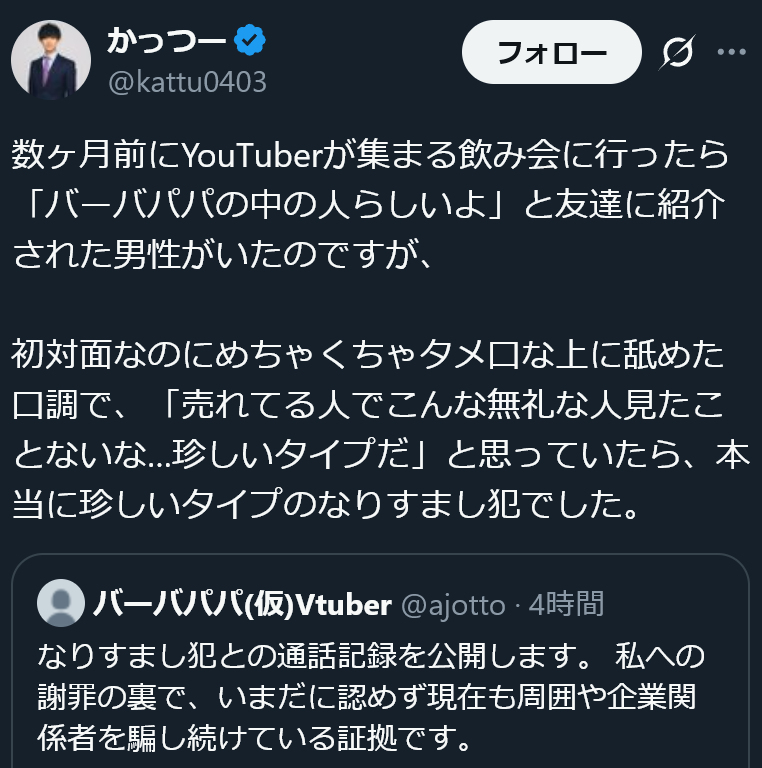The width and height of the screenshot is (762, 768).
Task: Open the post's overflow menu
Action: 732,52
